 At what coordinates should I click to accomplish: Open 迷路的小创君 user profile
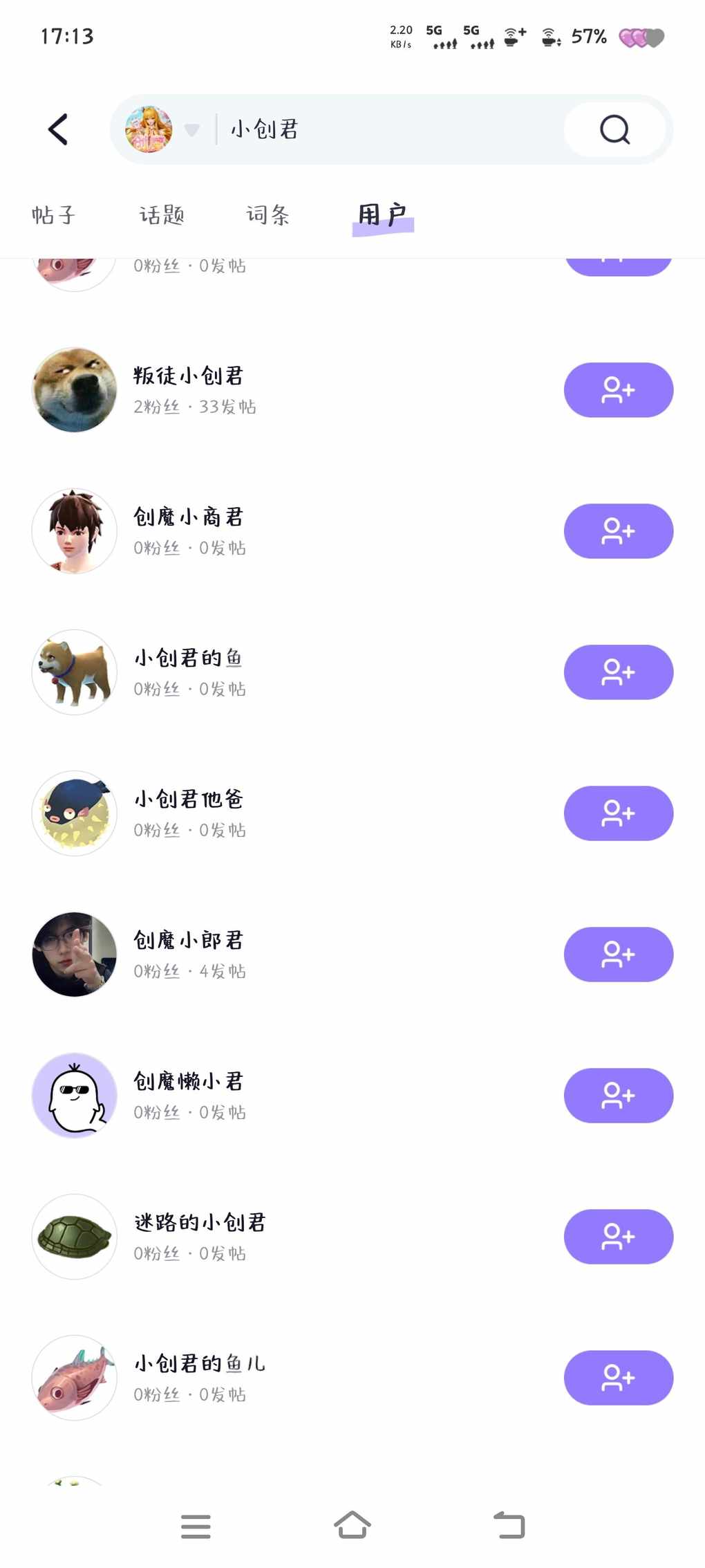(199, 1223)
